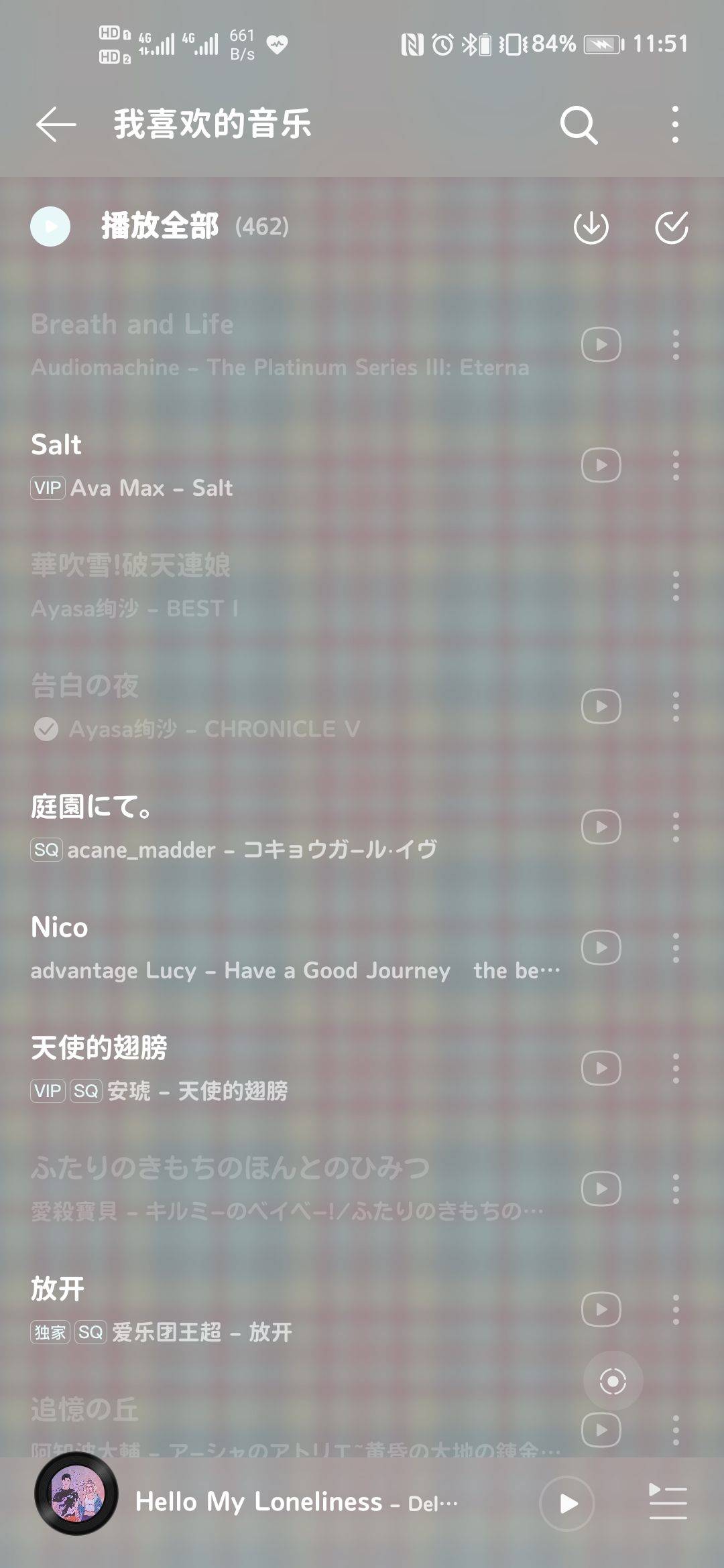Open the top-right overflow menu

click(675, 125)
